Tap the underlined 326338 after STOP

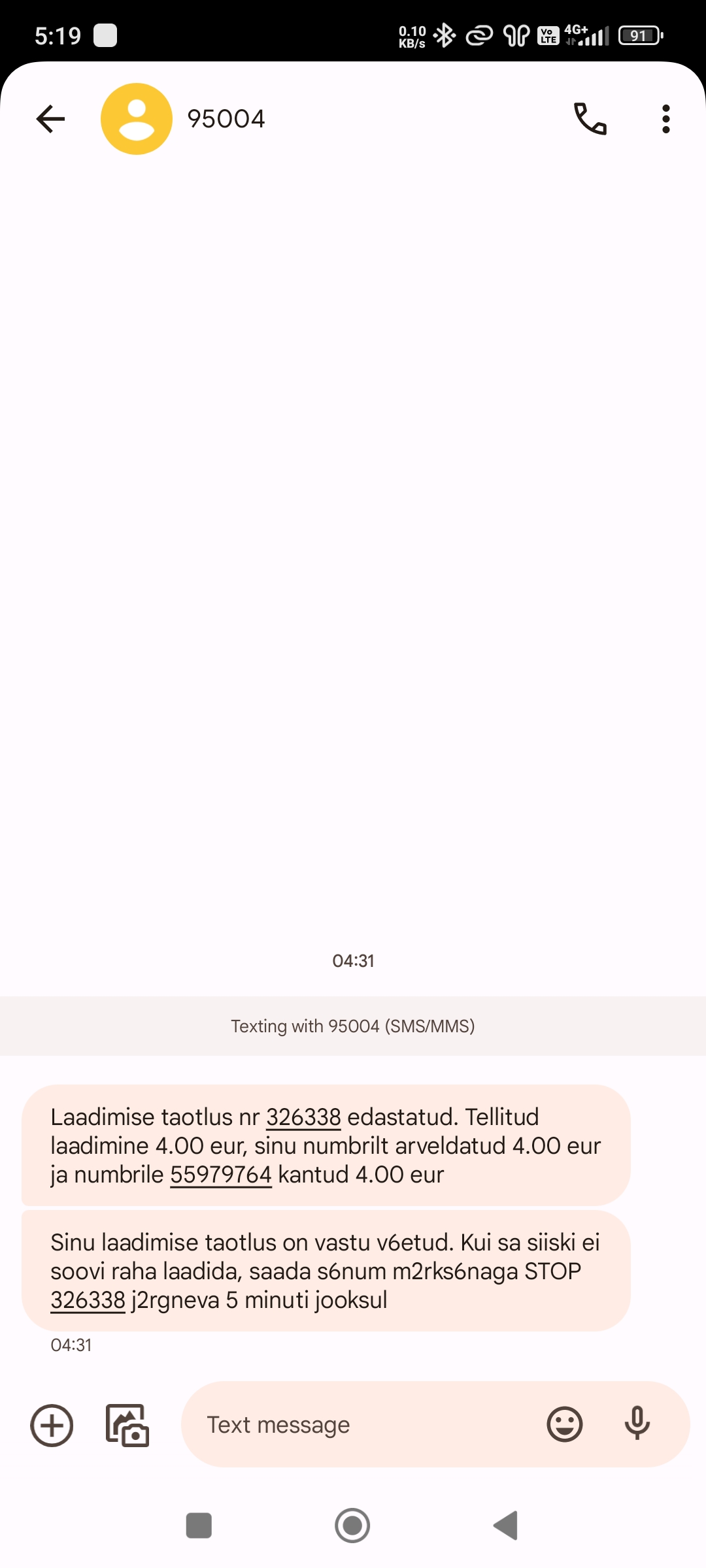click(x=88, y=1300)
